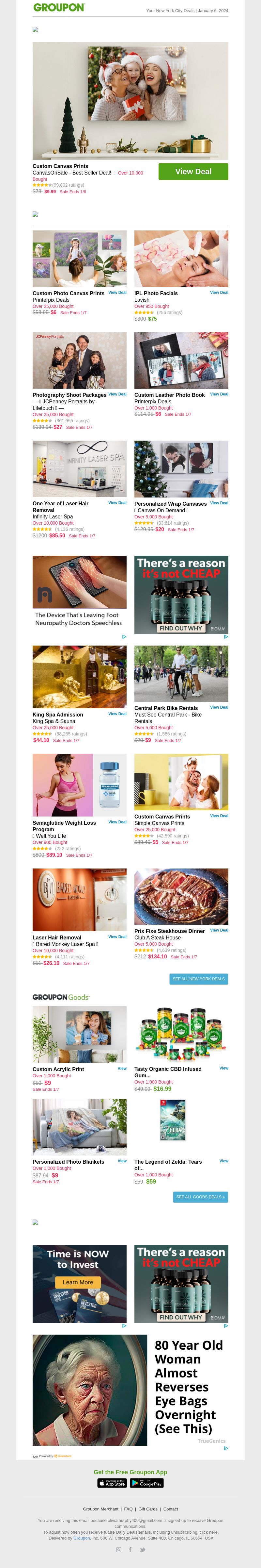Tap See All Goods Deals button
Viewport: 261px width, 1568px height.
point(200,1197)
